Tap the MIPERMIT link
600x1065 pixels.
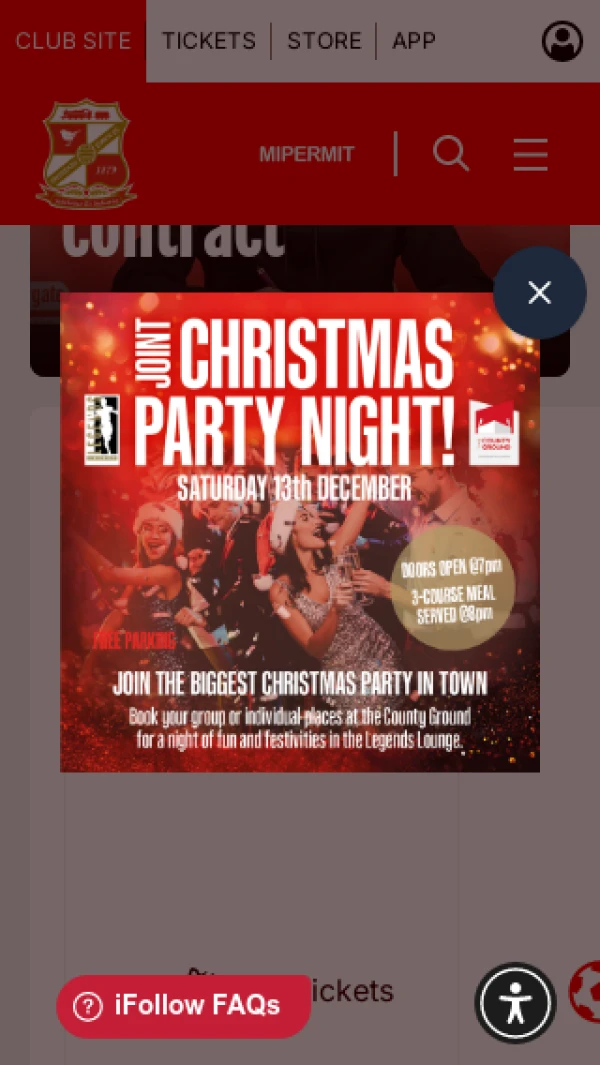click(x=306, y=155)
